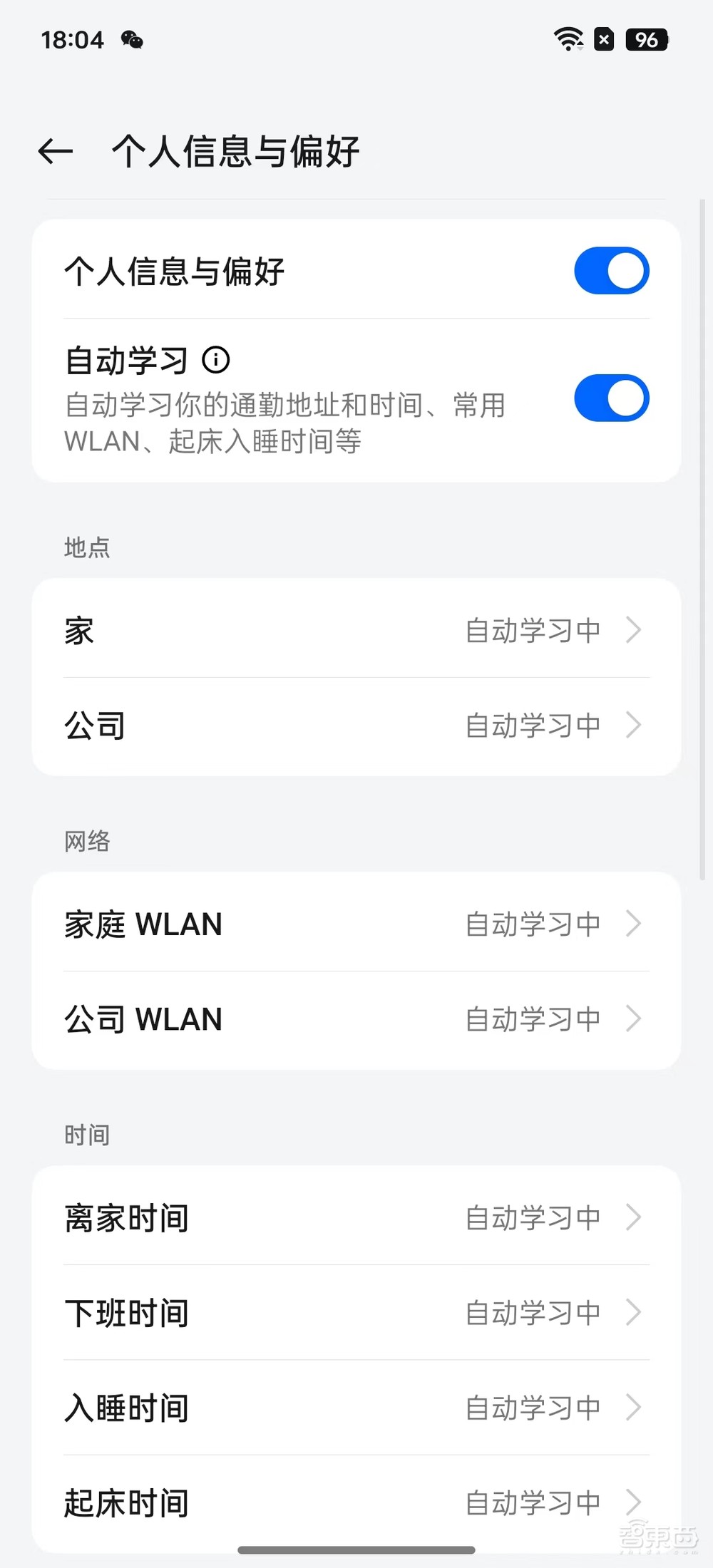This screenshot has height=1568, width=713.
Task: Tap the chevron beside 家庭 WLAN
Action: 633,924
